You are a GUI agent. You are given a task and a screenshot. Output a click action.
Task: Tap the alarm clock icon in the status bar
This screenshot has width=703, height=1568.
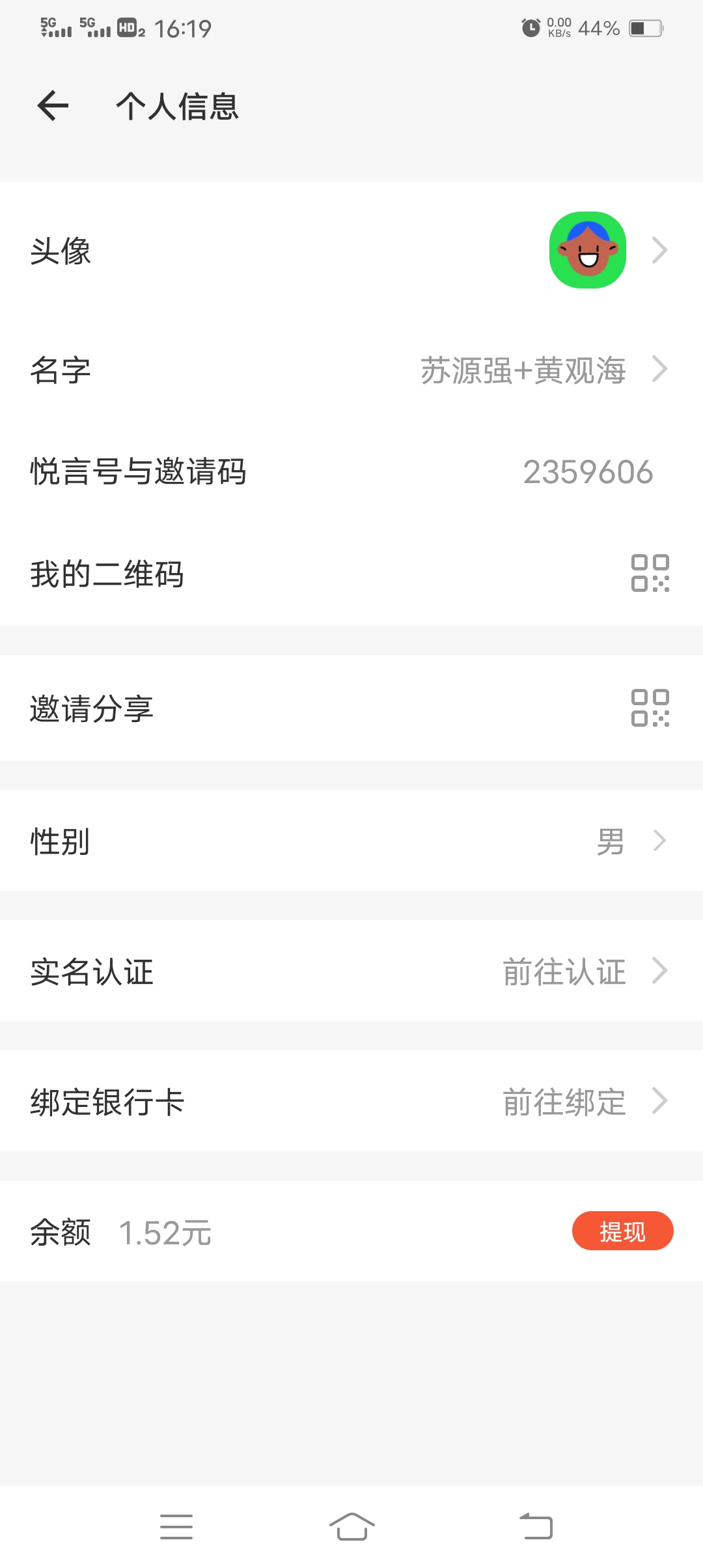pos(529,27)
